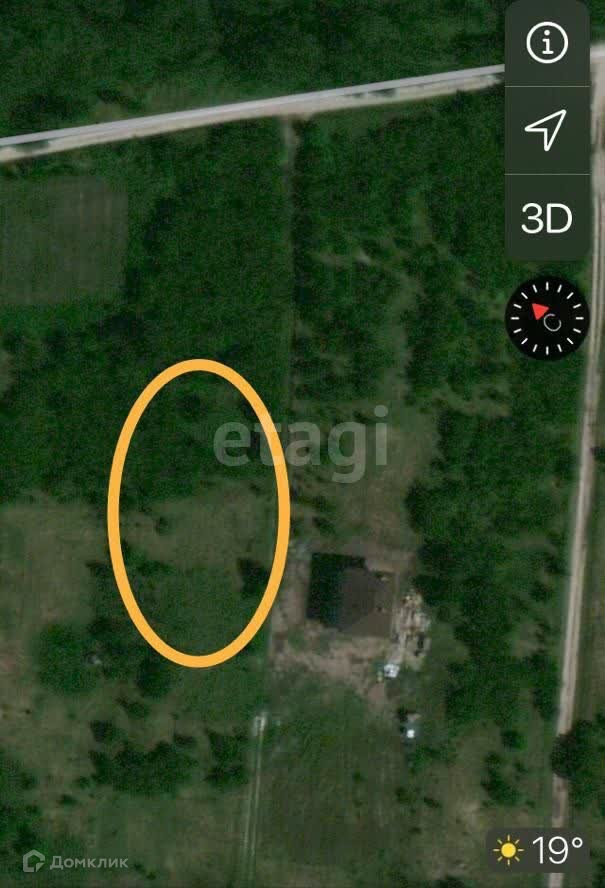Center map on current location
The image size is (605, 888).
(x=546, y=130)
